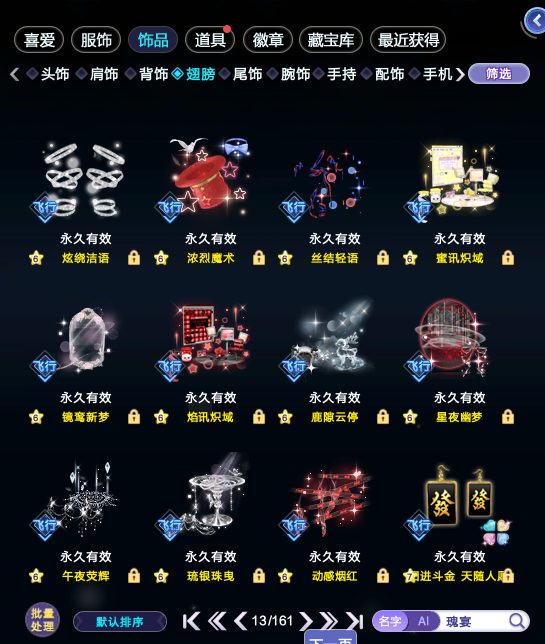Open the 喜爱 tab
Screen dimensions: 545x644
click(39, 40)
